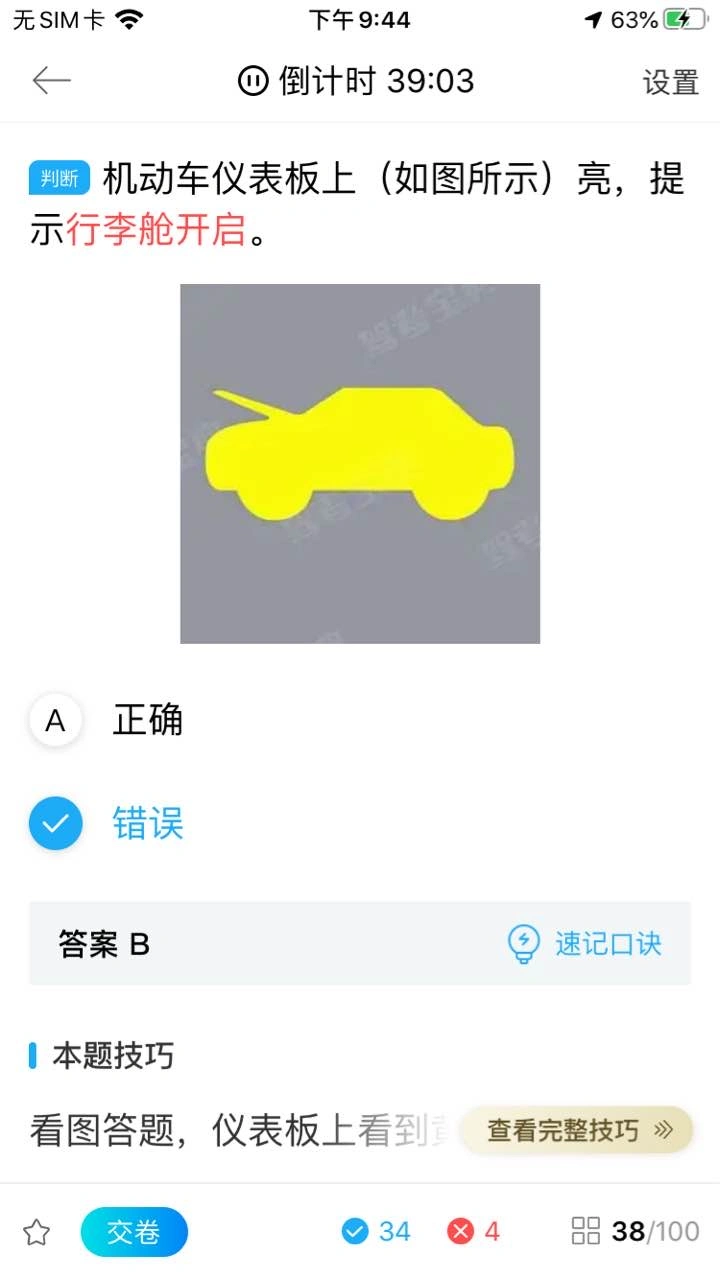Viewport: 720px width, 1280px height.
Task: Enlarge the yellow car indicator image
Action: (360, 463)
